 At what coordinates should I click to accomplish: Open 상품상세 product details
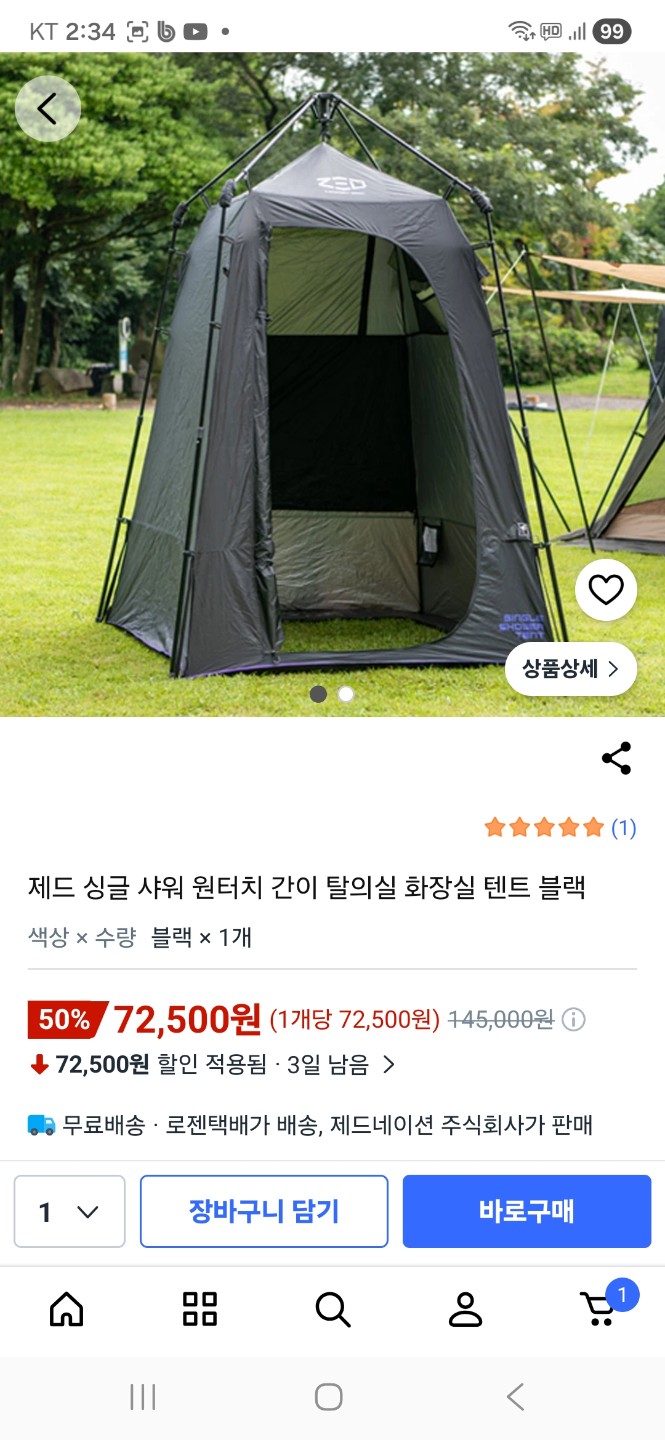570,669
